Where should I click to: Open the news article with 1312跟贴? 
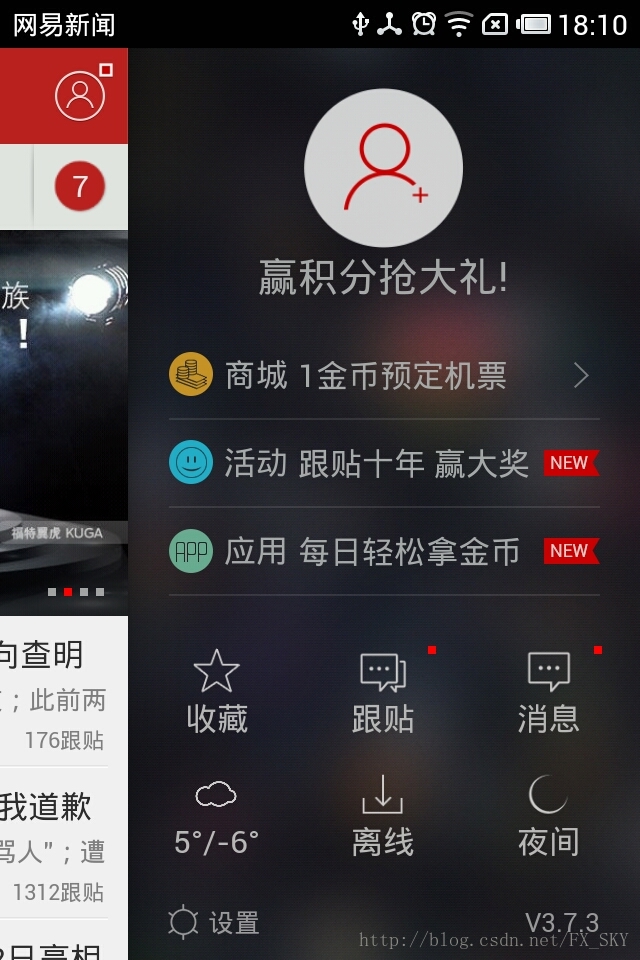[55, 845]
